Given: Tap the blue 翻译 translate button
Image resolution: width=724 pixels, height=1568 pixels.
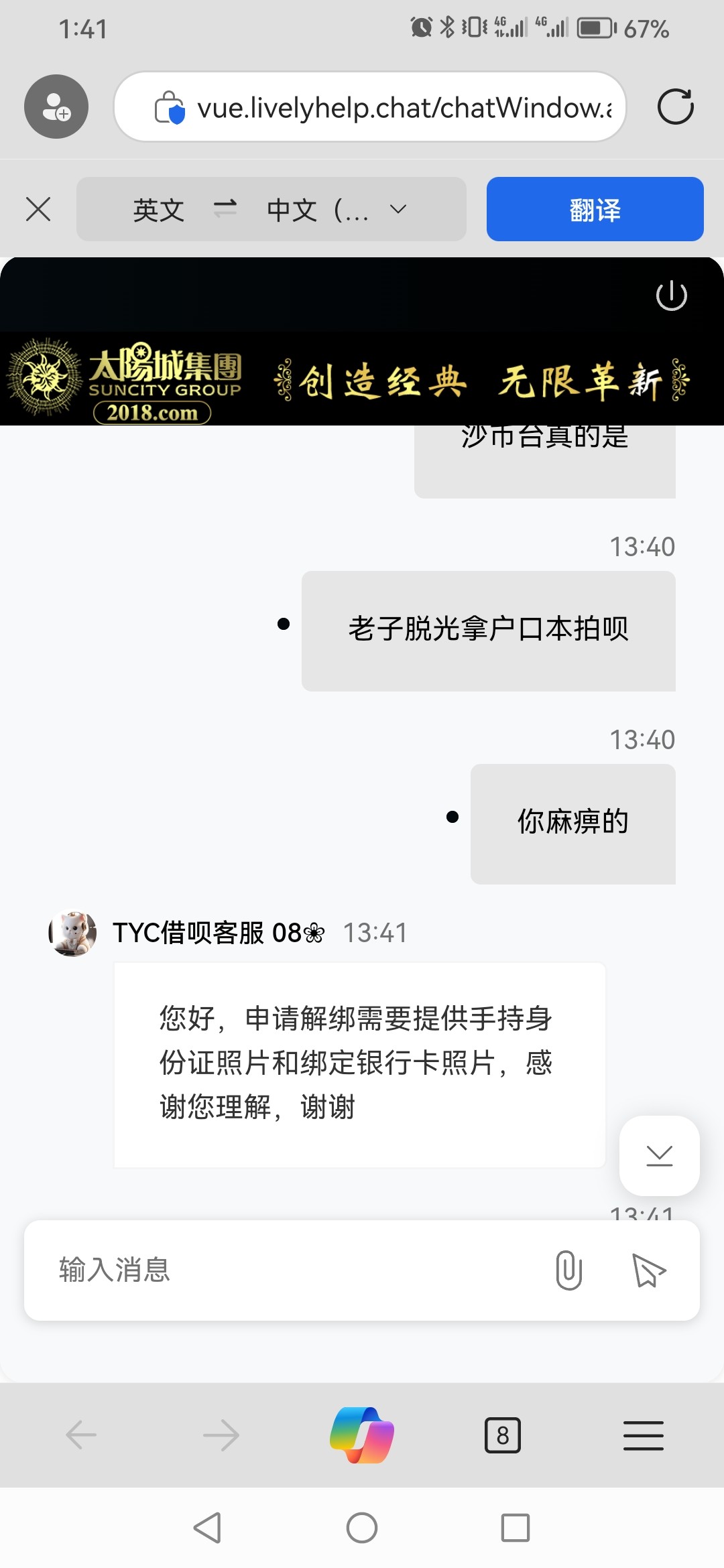Looking at the screenshot, I should 595,209.
